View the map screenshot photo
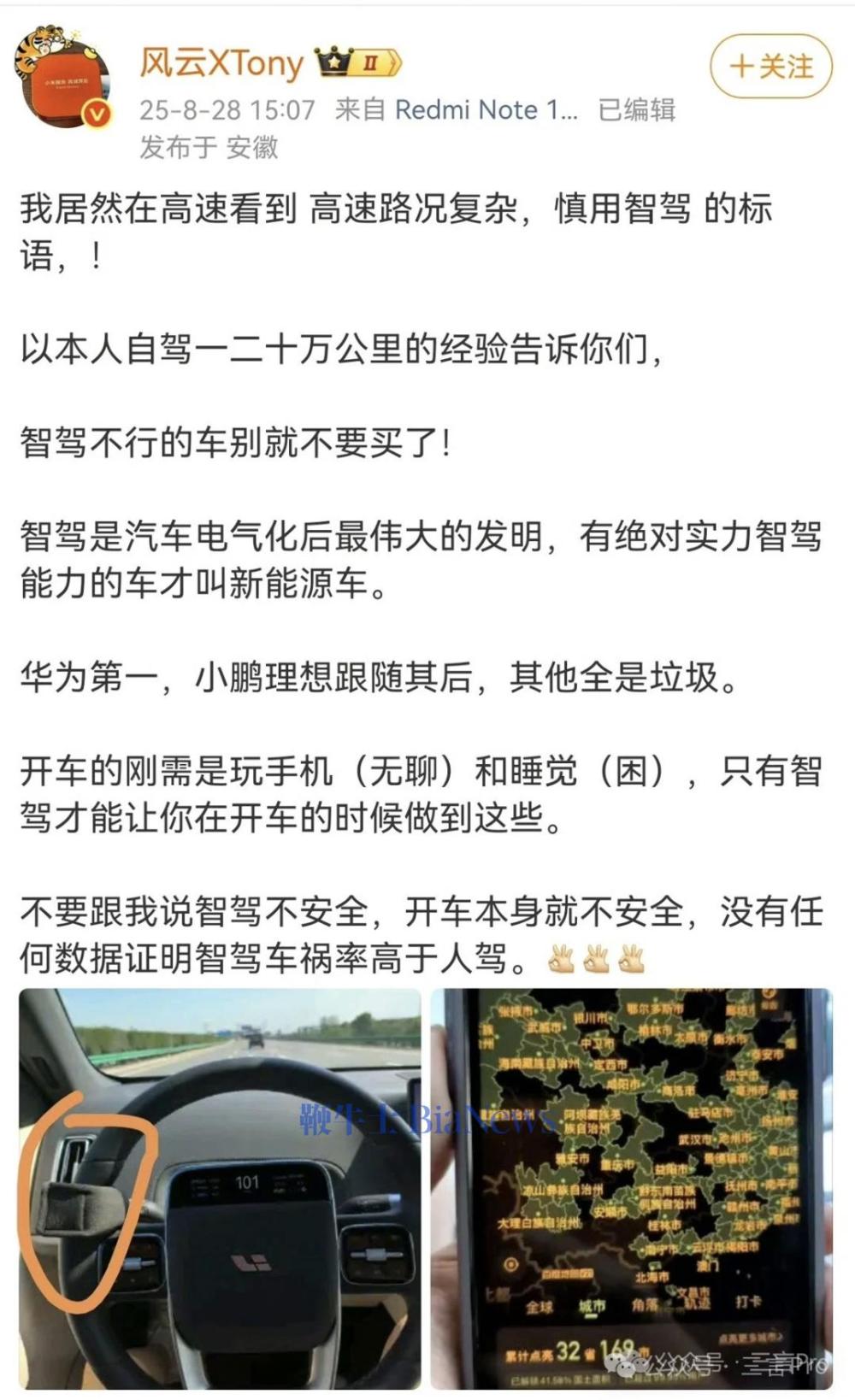This screenshot has height=1400, width=855. 631,1188
